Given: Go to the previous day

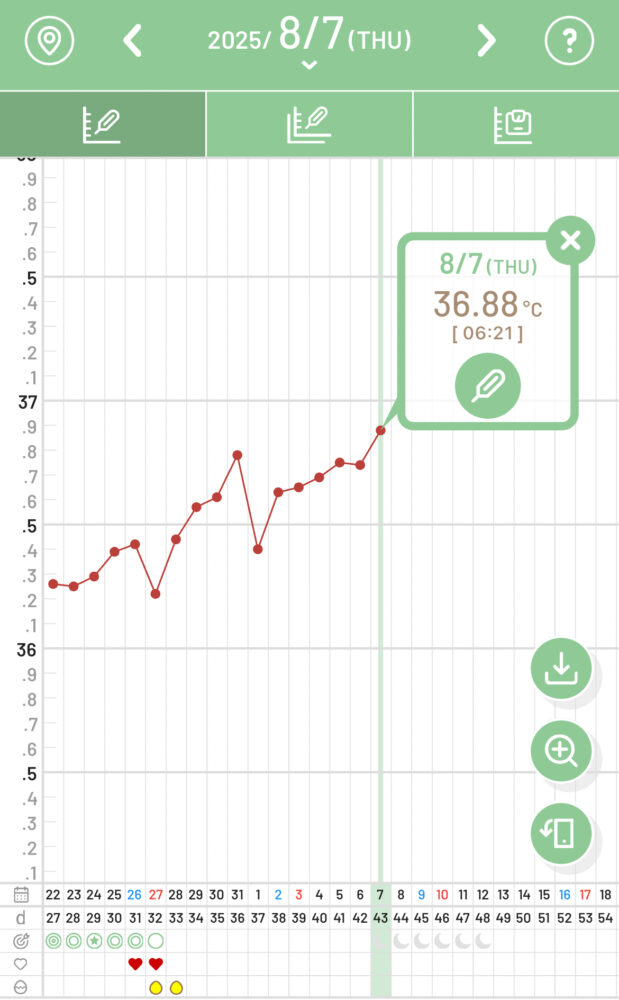Looking at the screenshot, I should pyautogui.click(x=132, y=41).
